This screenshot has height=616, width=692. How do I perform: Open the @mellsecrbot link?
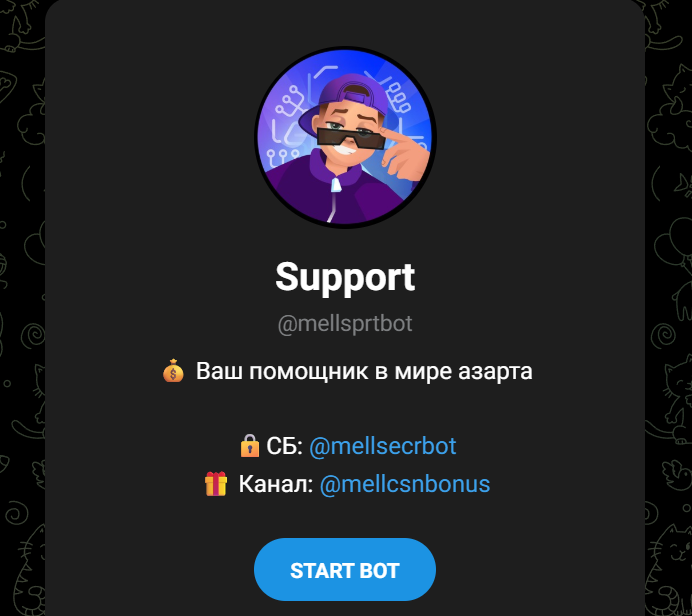(x=383, y=446)
